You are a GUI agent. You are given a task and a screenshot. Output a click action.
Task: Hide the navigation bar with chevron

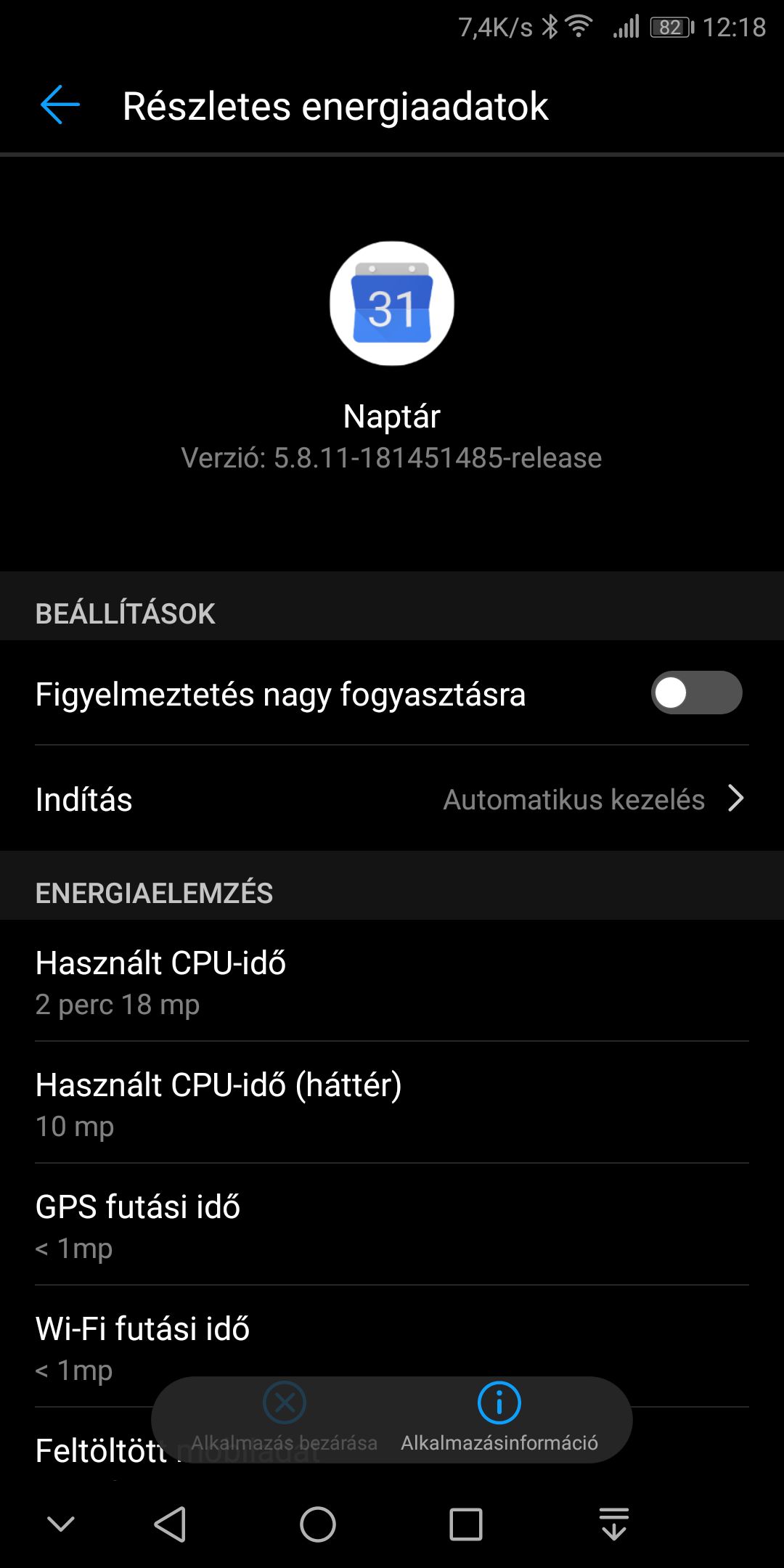(61, 1524)
